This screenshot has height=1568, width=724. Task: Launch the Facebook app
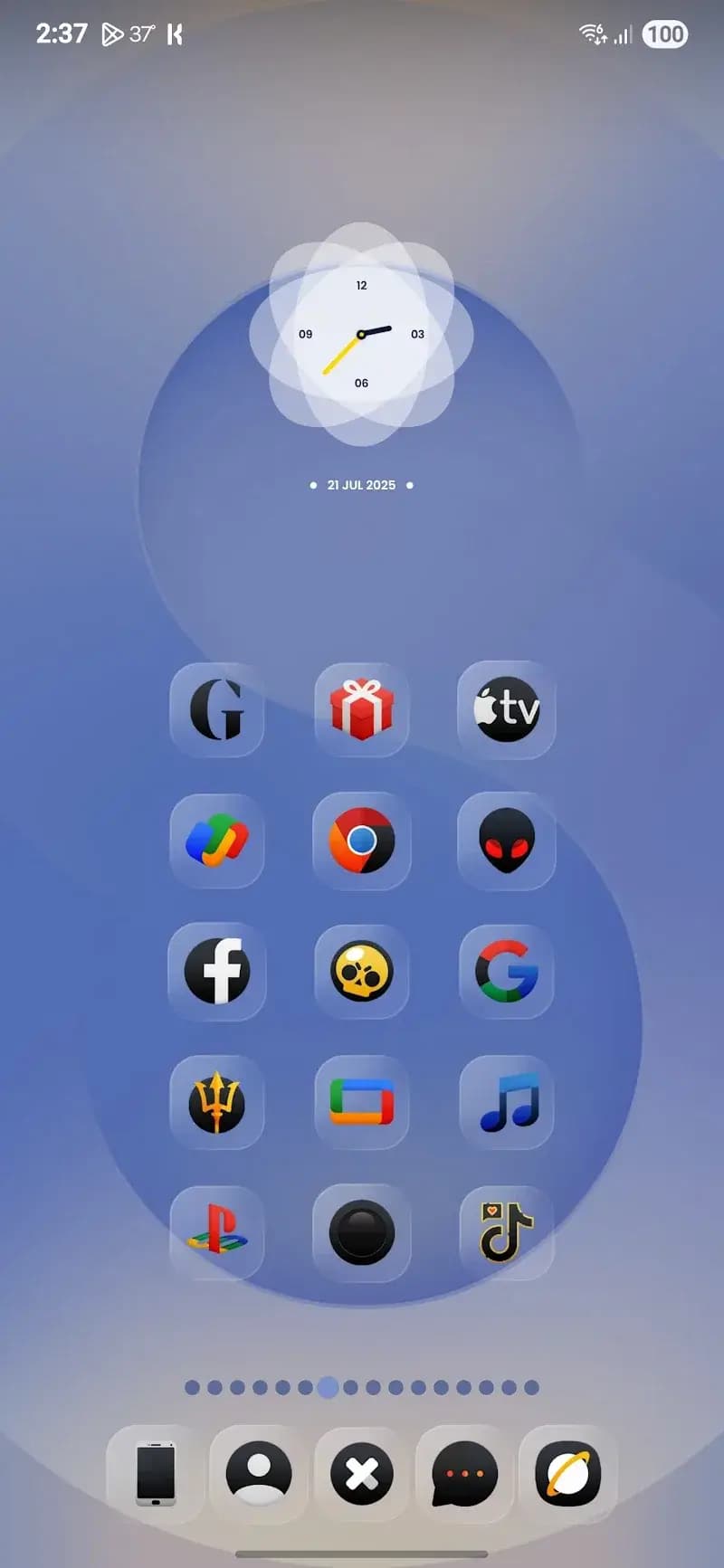[x=217, y=972]
